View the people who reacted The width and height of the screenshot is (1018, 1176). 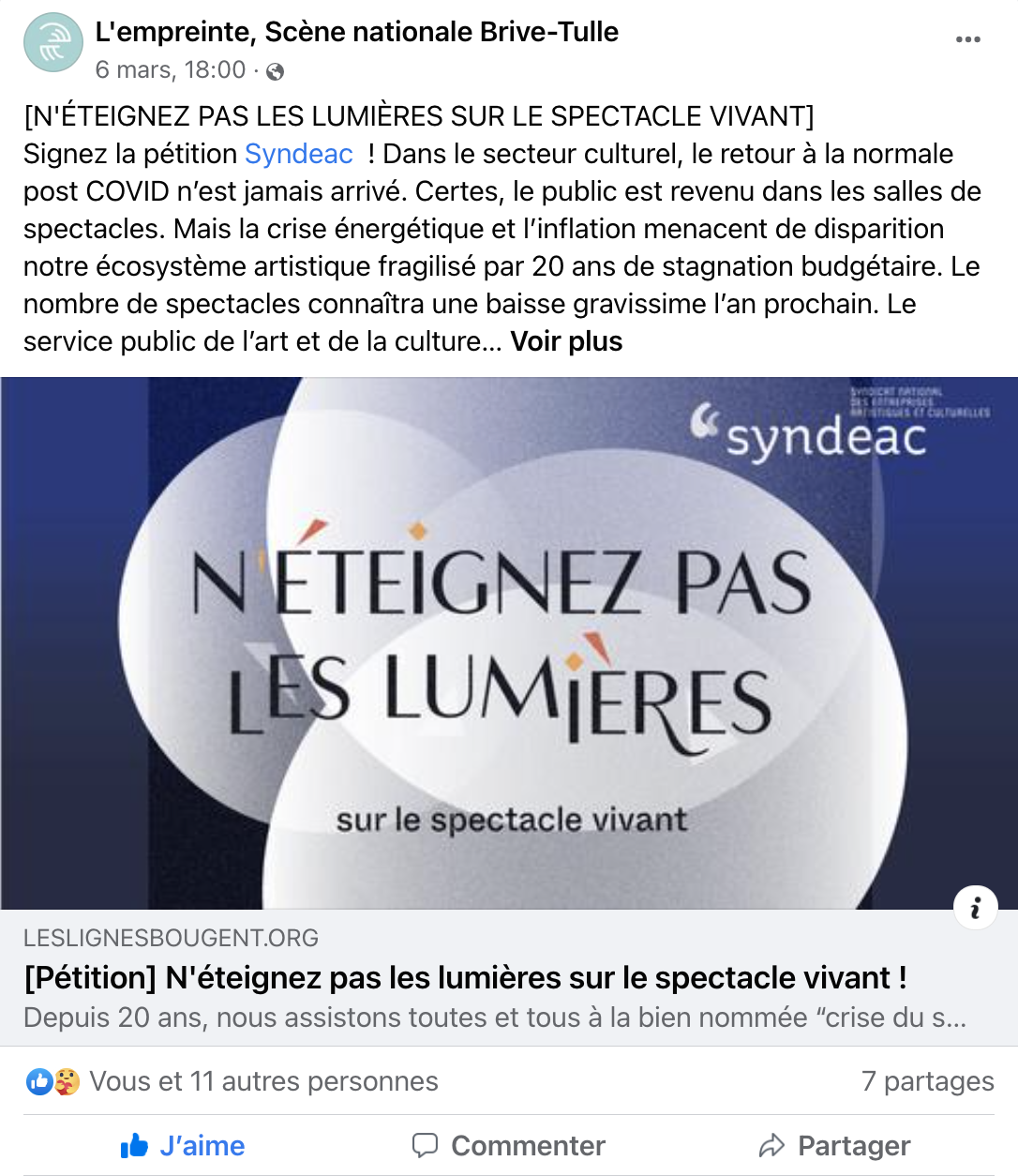click(262, 1081)
